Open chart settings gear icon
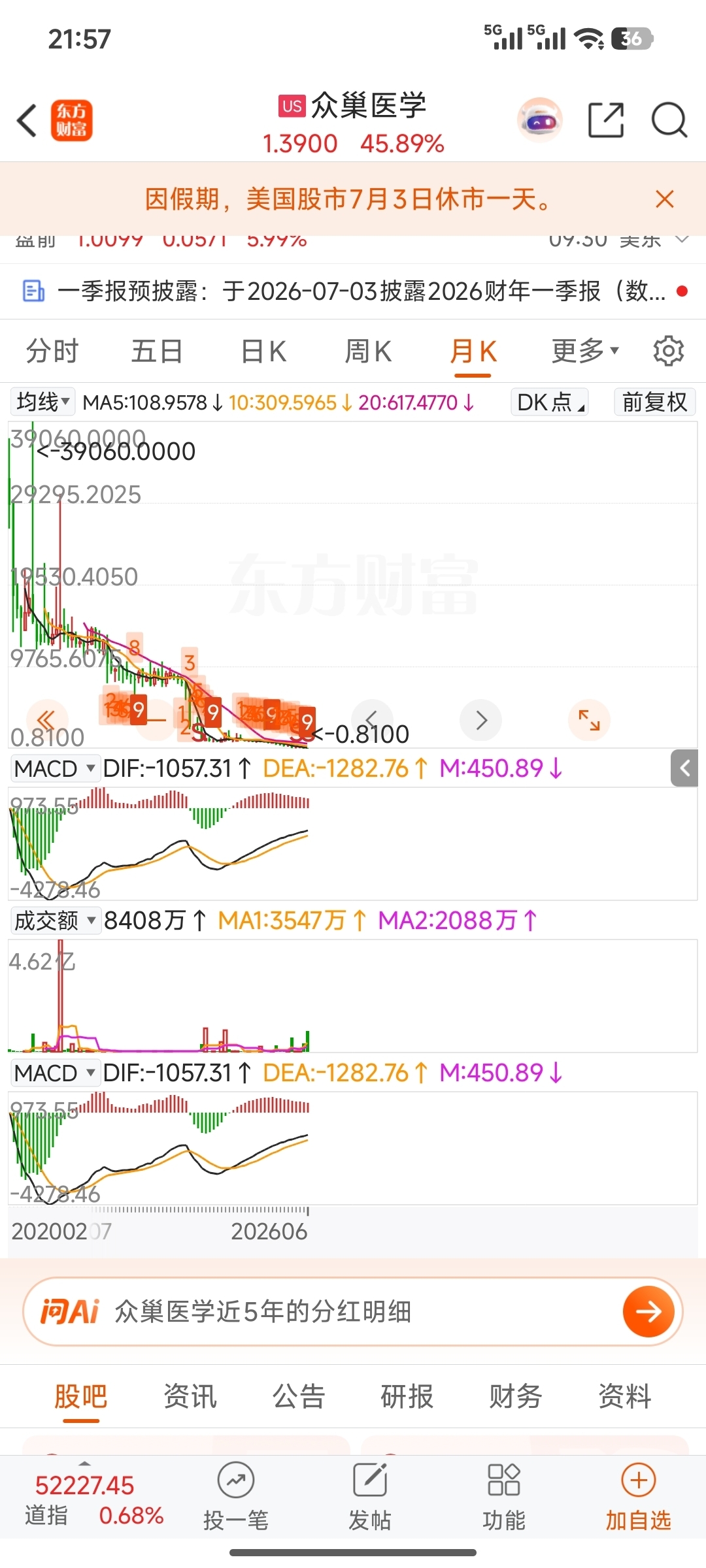The image size is (706, 1568). tap(669, 351)
